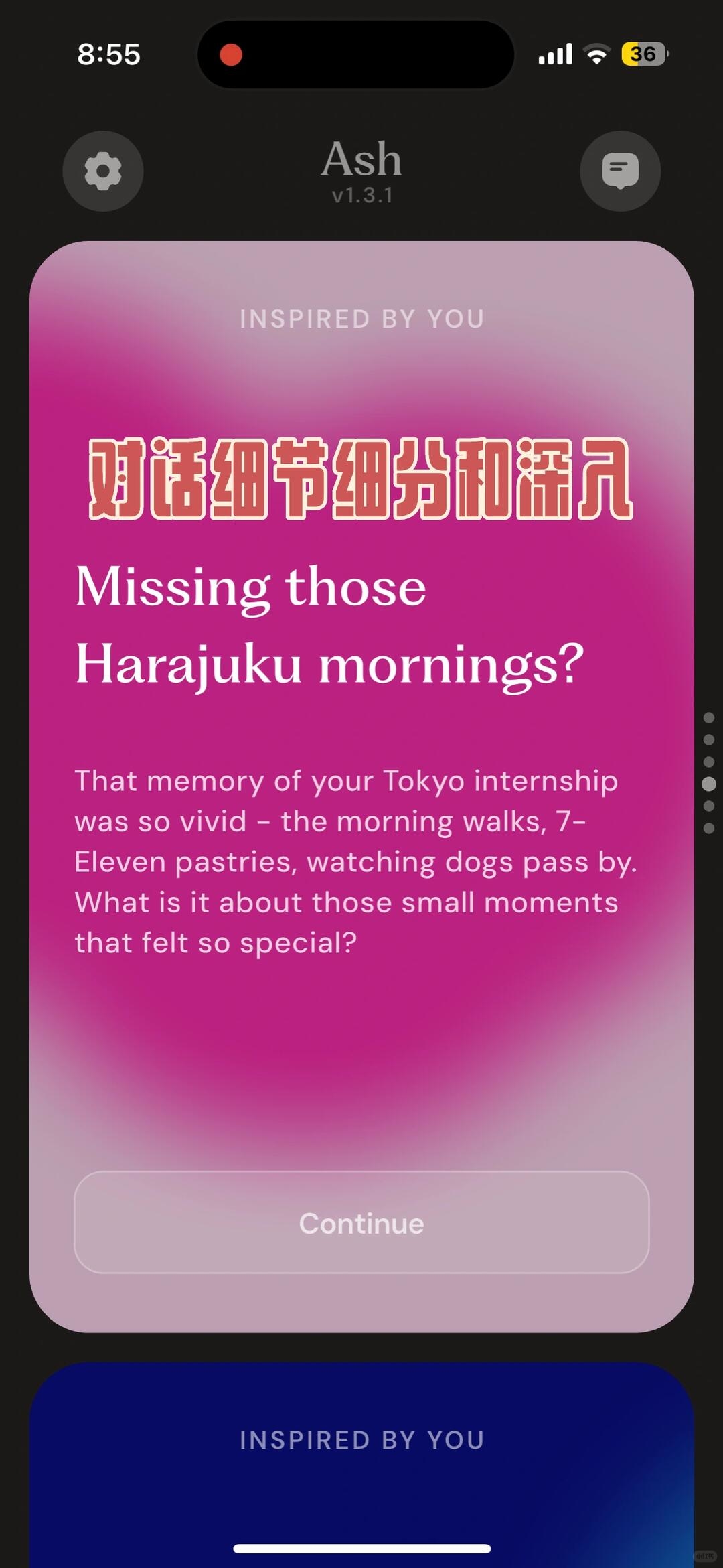Screen dimensions: 723x1568
Task: Open the blue Inspired By You card below
Action: pos(361,1464)
